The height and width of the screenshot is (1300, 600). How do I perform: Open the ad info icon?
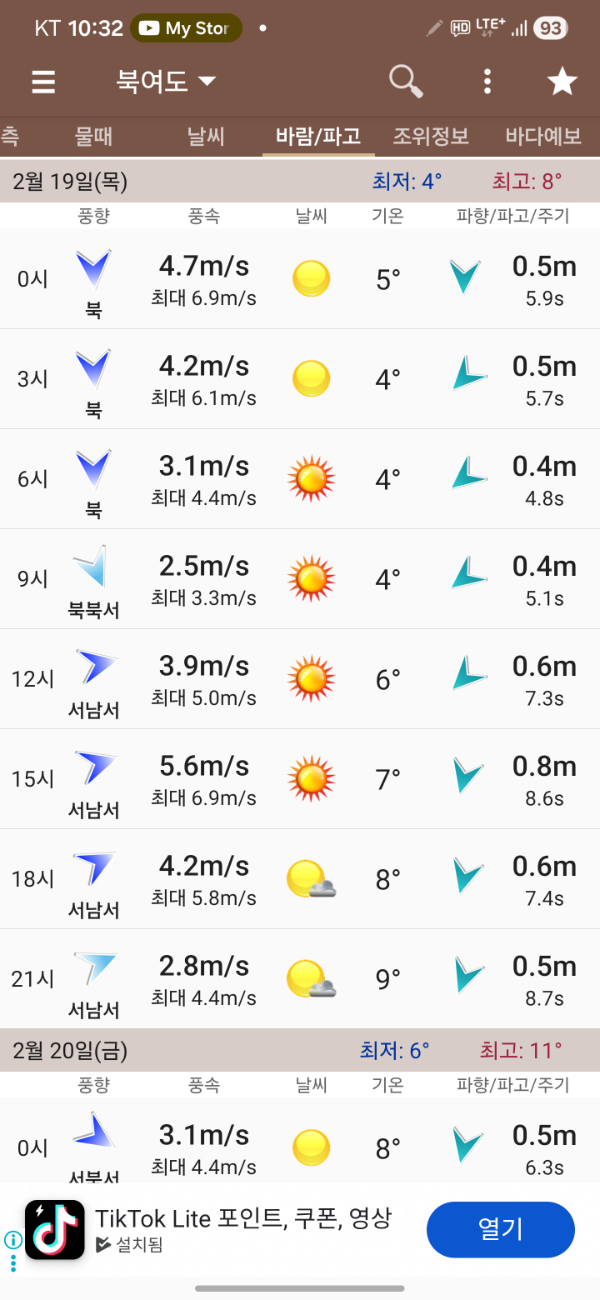pos(13,1239)
